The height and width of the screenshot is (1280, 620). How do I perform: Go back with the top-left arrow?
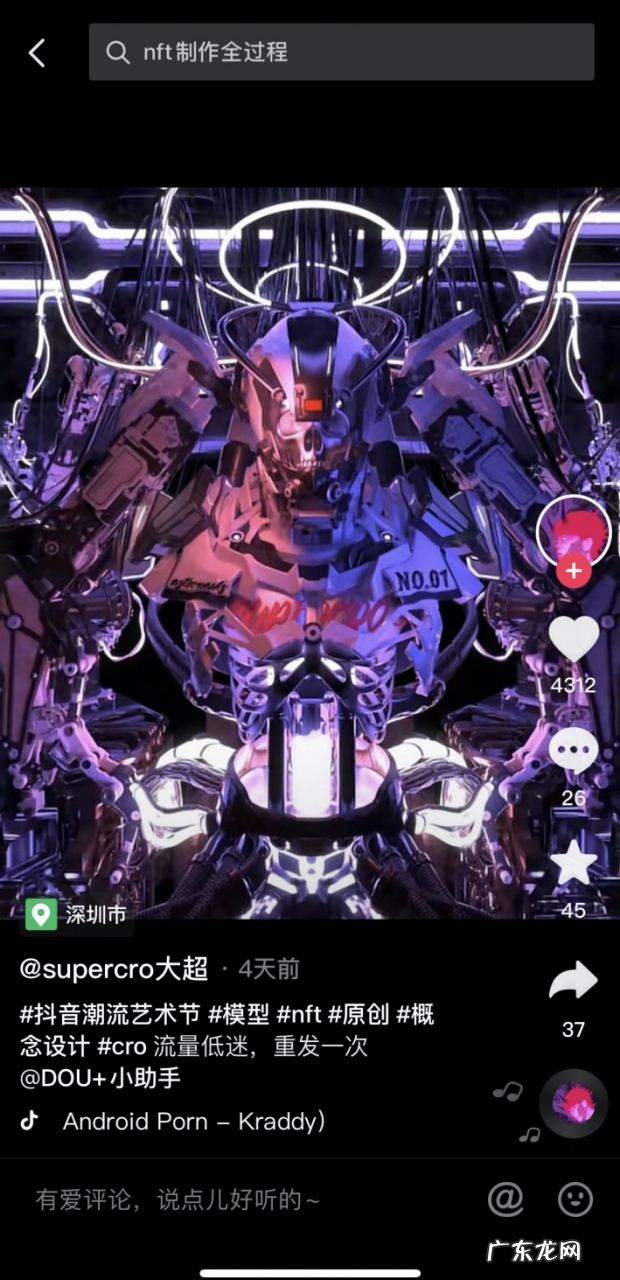pyautogui.click(x=37, y=53)
